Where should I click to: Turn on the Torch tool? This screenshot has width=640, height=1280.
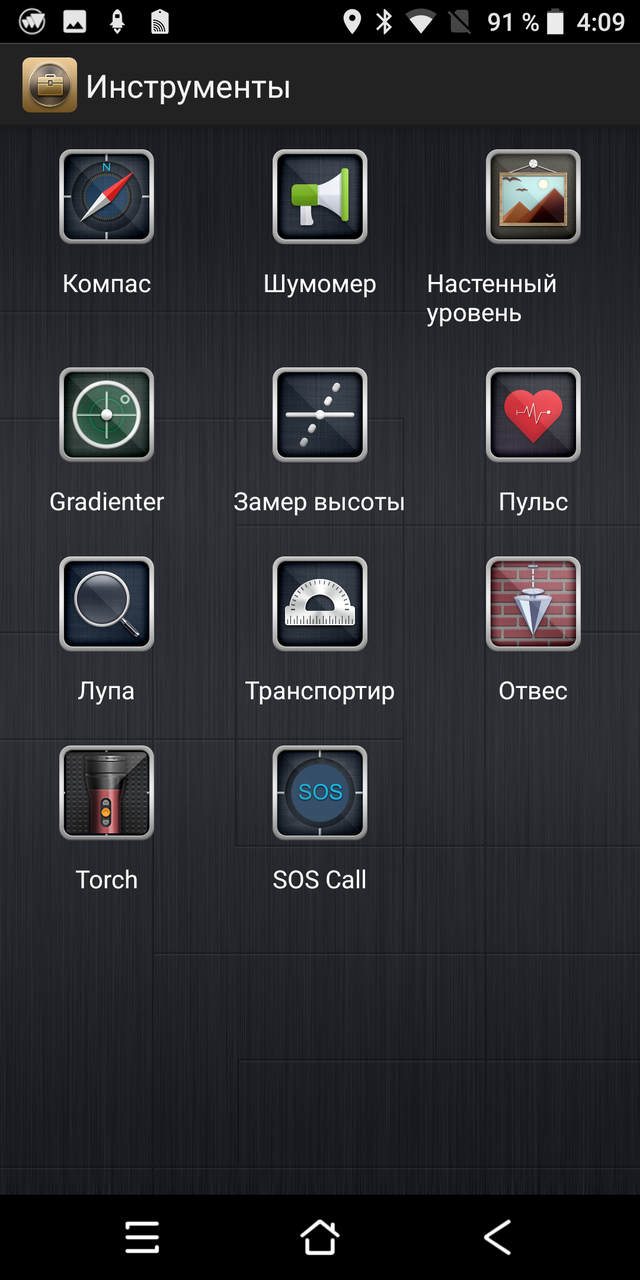point(107,793)
